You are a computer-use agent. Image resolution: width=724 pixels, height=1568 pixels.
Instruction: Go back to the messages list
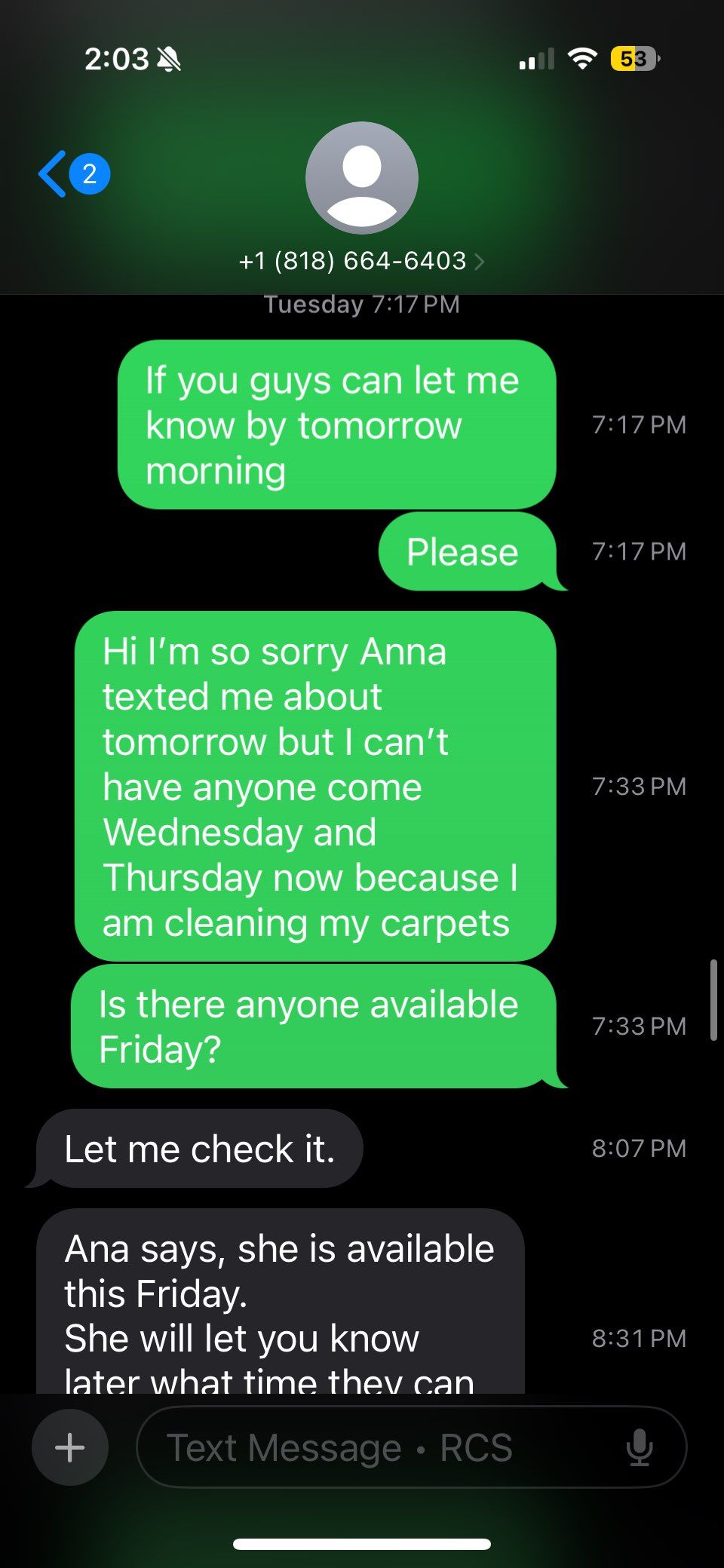(73, 174)
